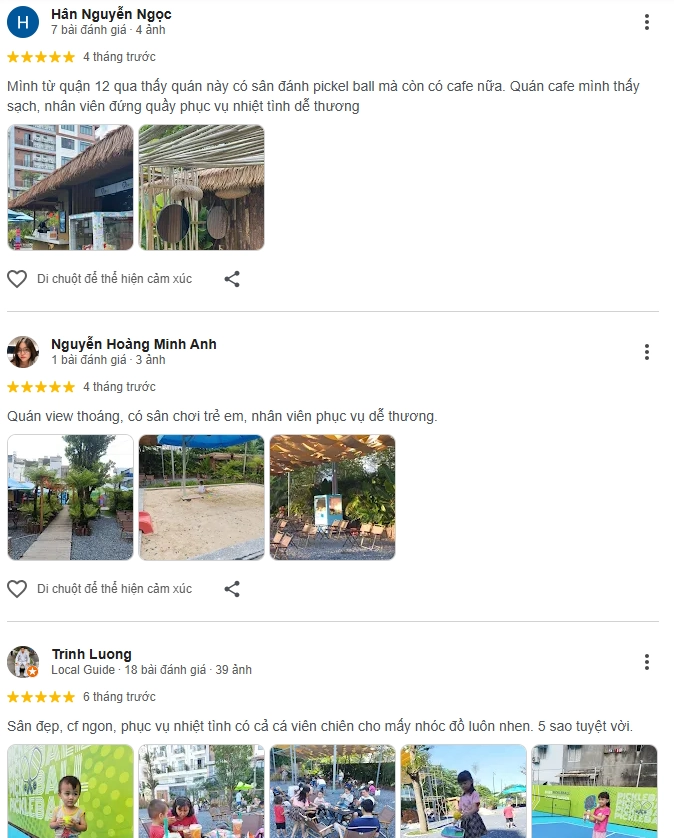
Task: Open second photo in Hân Nguyễn Ngọc's review
Action: tap(201, 187)
